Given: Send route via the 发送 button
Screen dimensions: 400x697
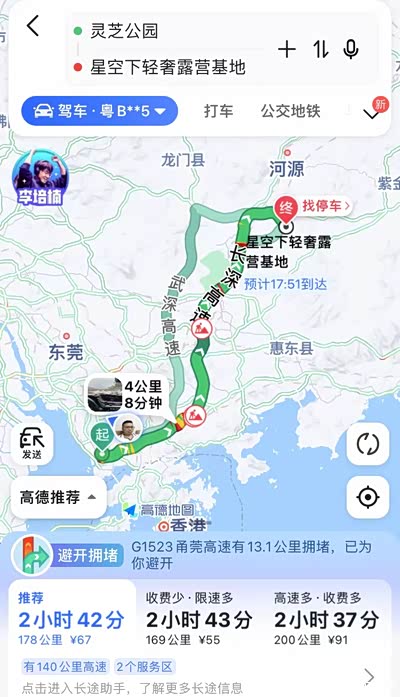Looking at the screenshot, I should tap(32, 444).
